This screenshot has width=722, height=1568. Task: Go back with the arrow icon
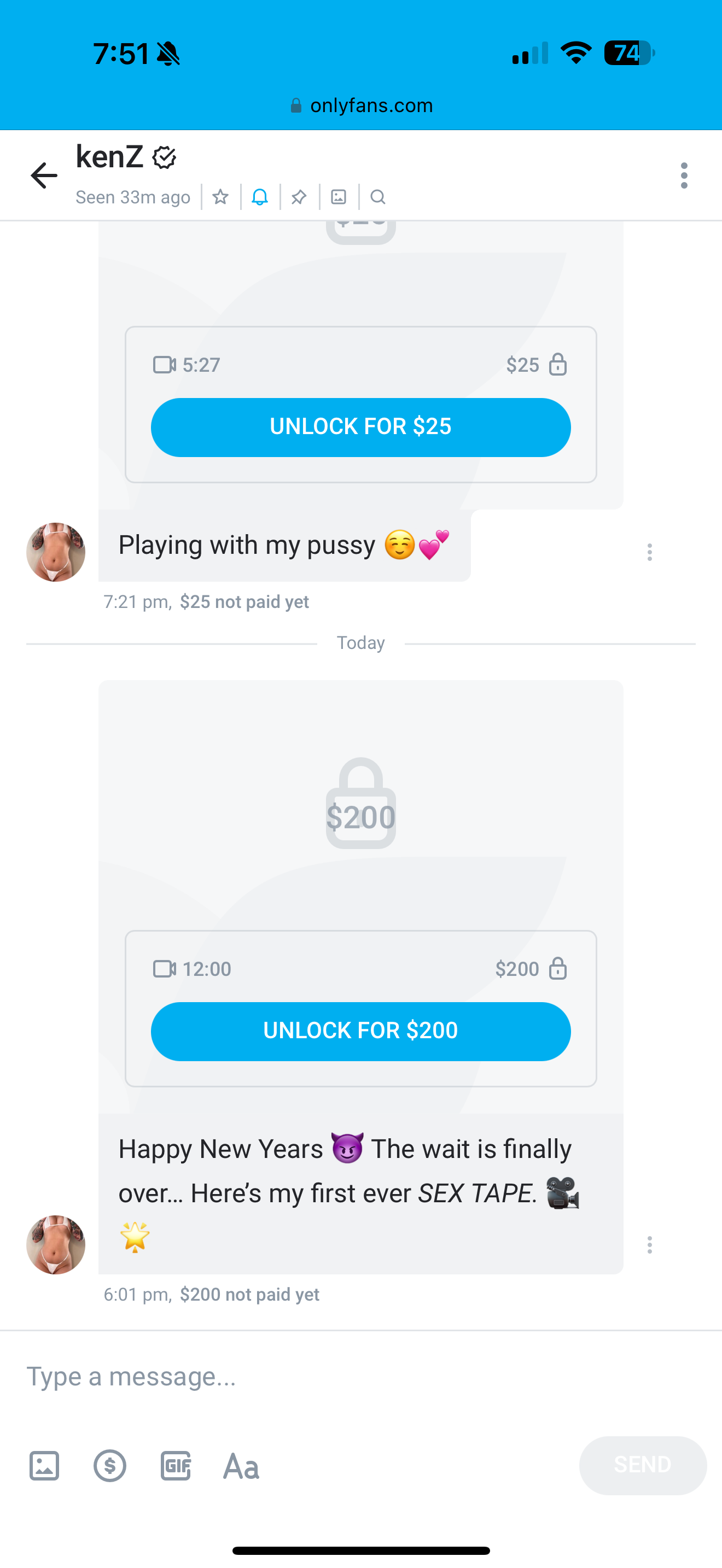[44, 176]
